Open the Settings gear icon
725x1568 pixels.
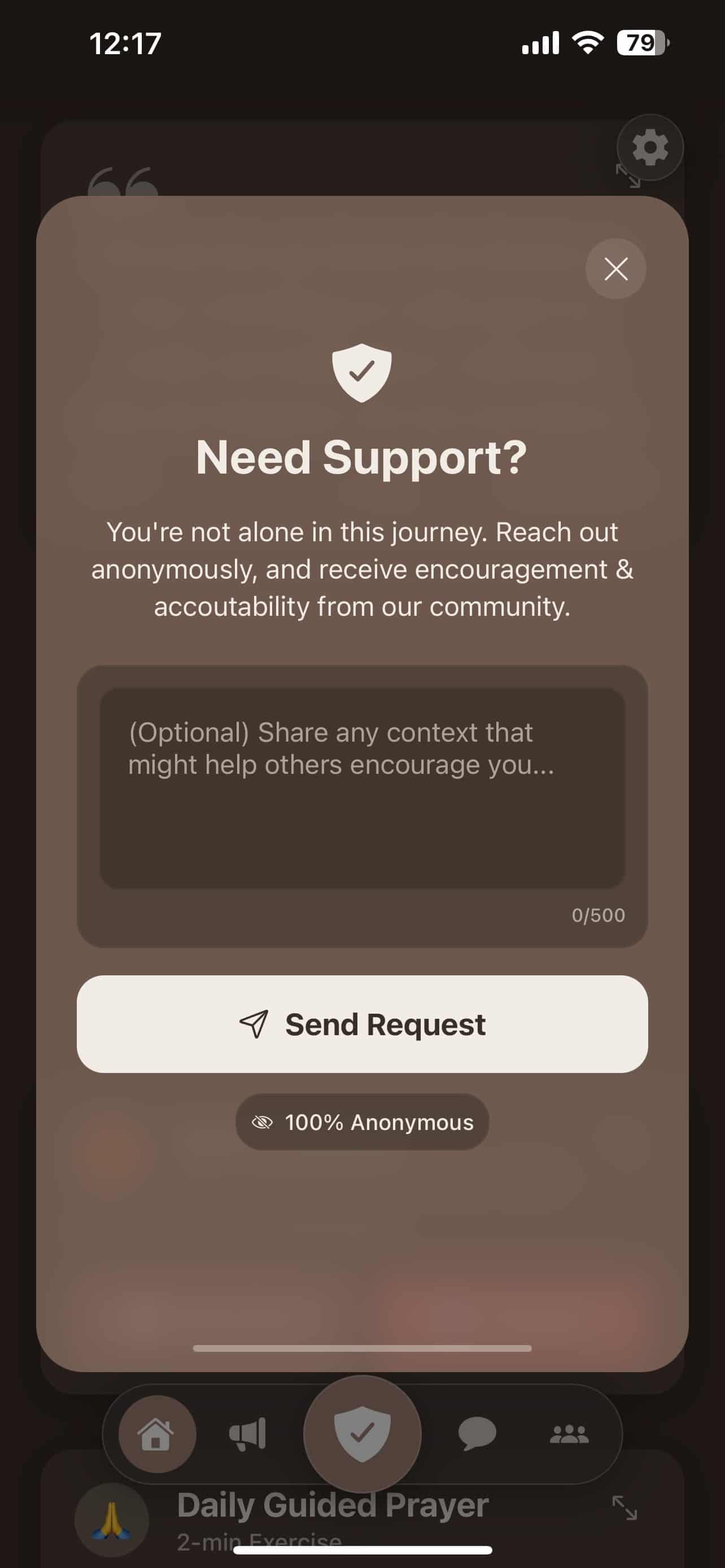point(649,147)
